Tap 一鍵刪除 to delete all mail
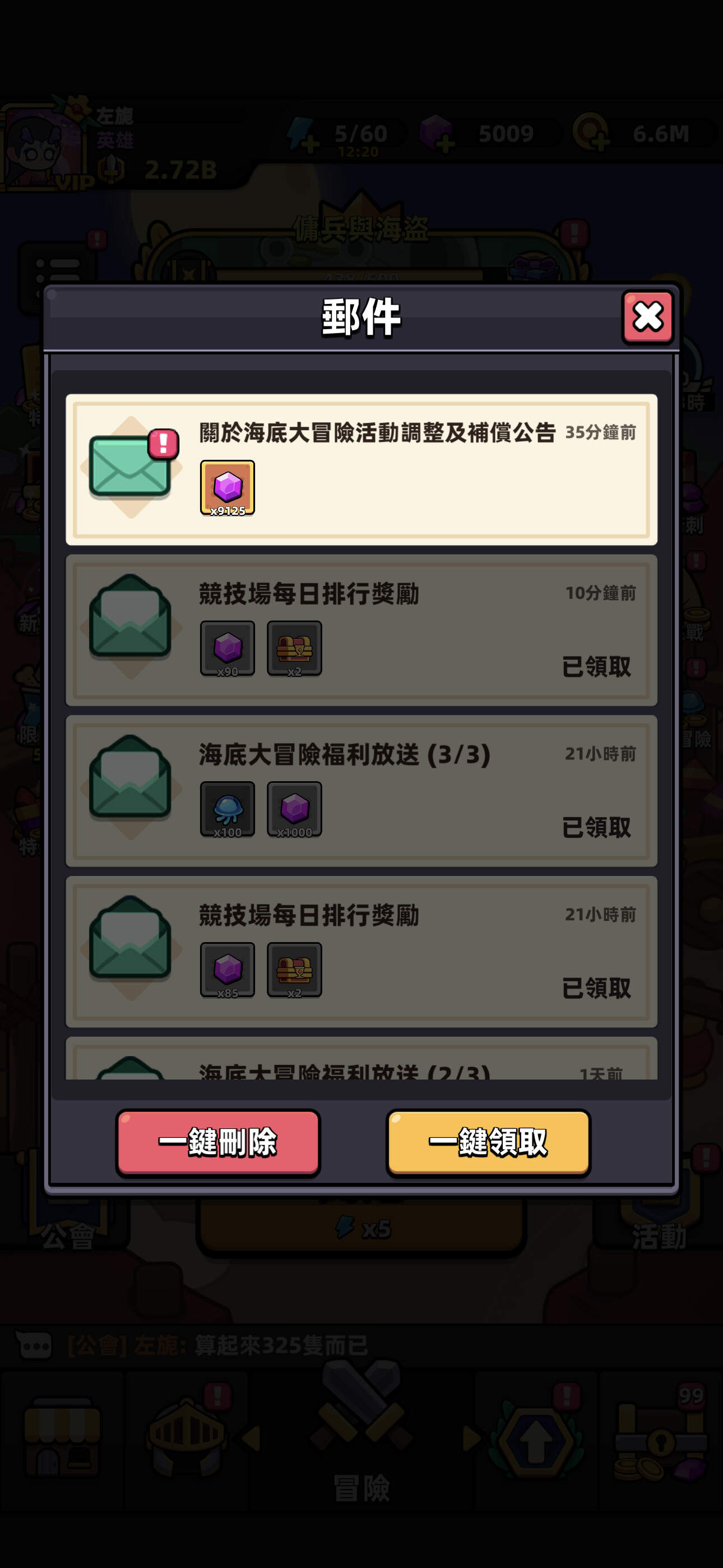 (x=218, y=1142)
